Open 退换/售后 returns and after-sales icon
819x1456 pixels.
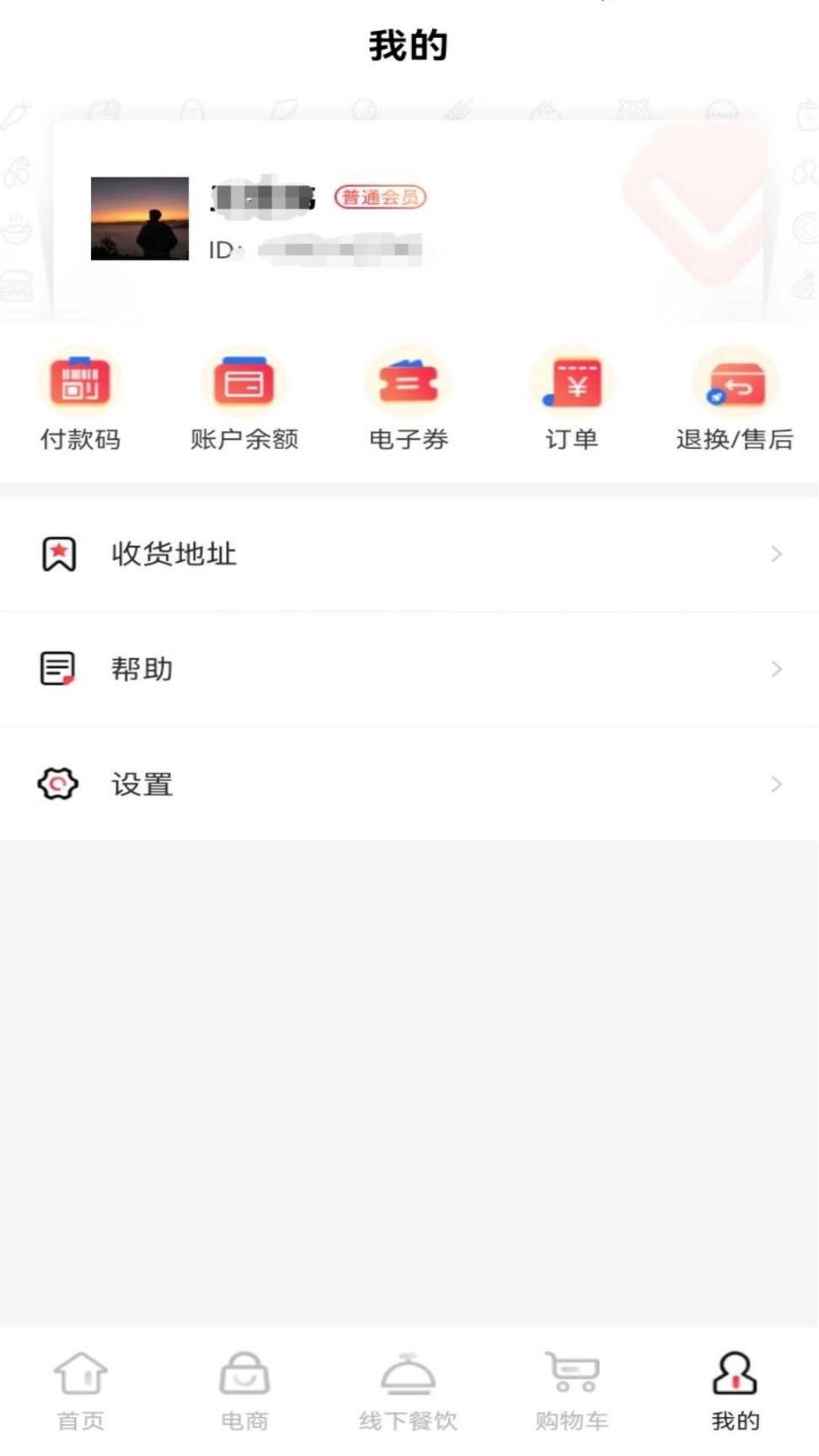[735, 381]
